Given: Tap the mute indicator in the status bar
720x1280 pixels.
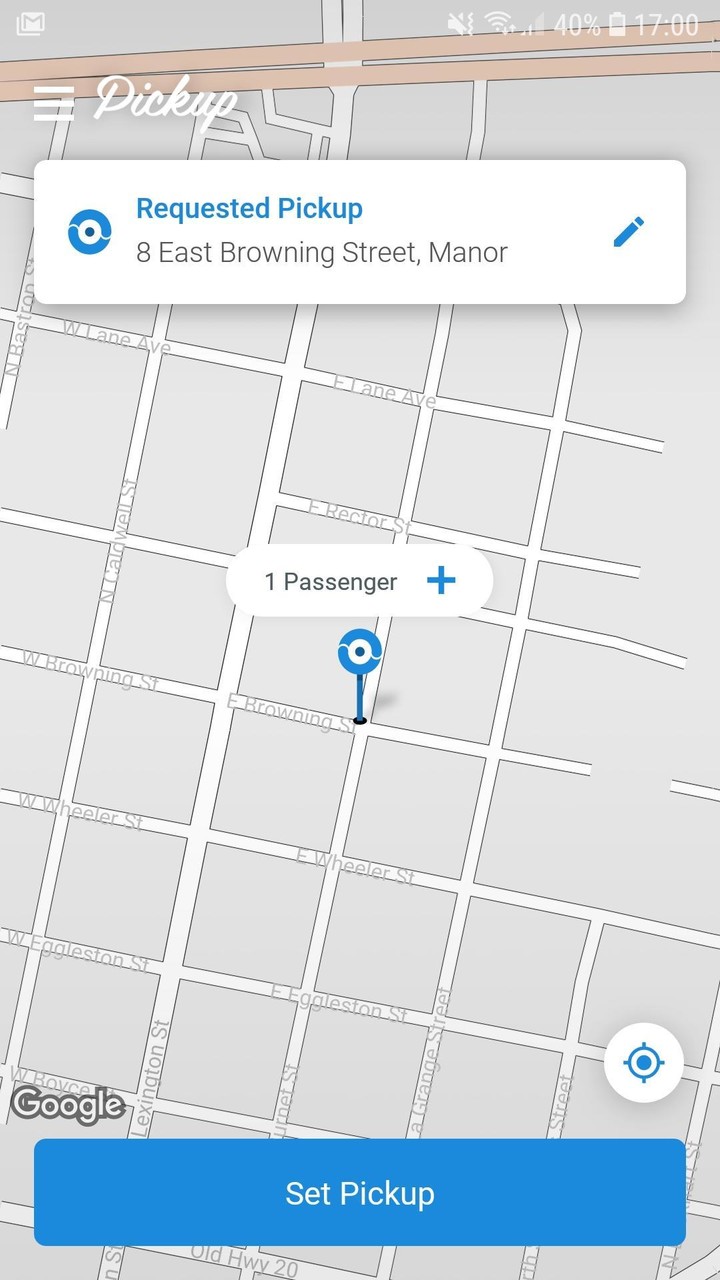Looking at the screenshot, I should (x=459, y=24).
